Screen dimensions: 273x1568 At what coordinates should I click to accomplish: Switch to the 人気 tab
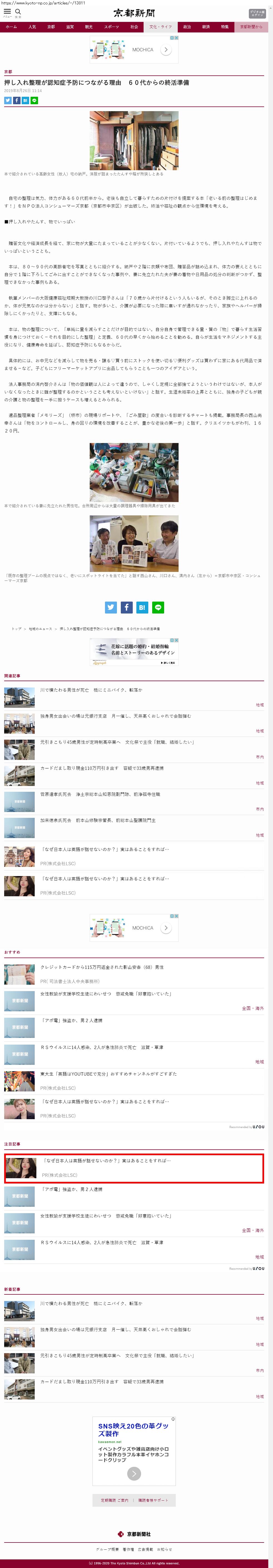coord(32,27)
